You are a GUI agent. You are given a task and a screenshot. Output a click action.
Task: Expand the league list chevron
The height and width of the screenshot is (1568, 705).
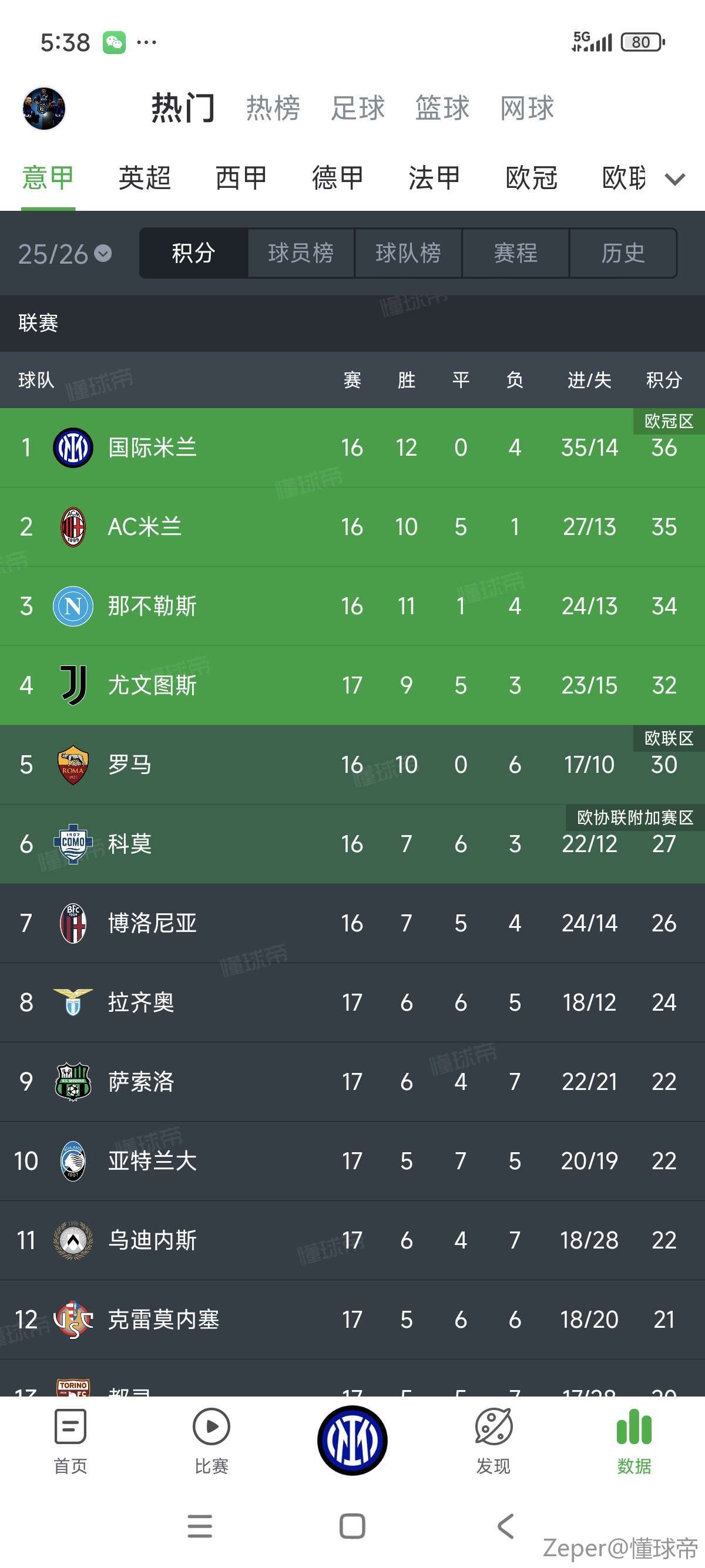[674, 180]
